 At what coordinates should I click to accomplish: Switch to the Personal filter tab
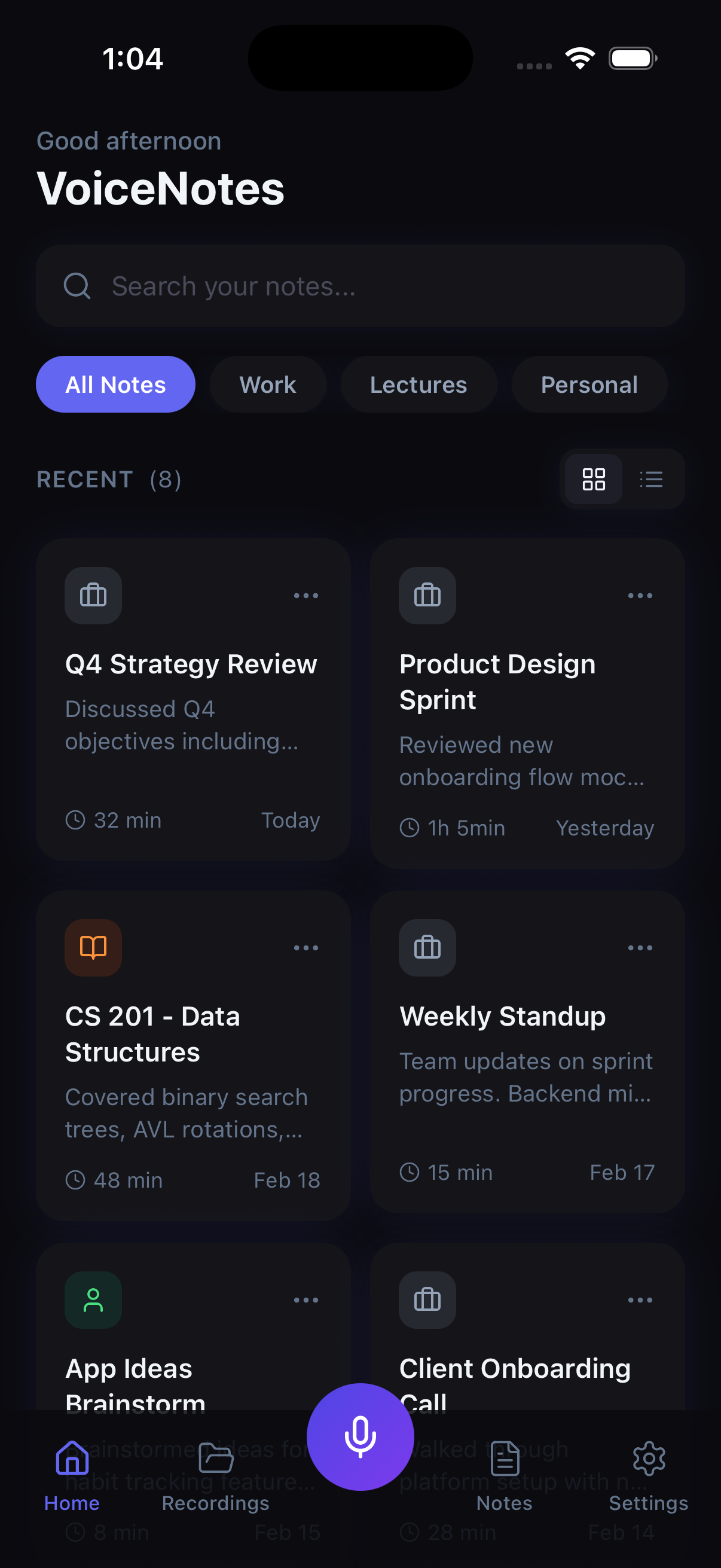pyautogui.click(x=589, y=384)
